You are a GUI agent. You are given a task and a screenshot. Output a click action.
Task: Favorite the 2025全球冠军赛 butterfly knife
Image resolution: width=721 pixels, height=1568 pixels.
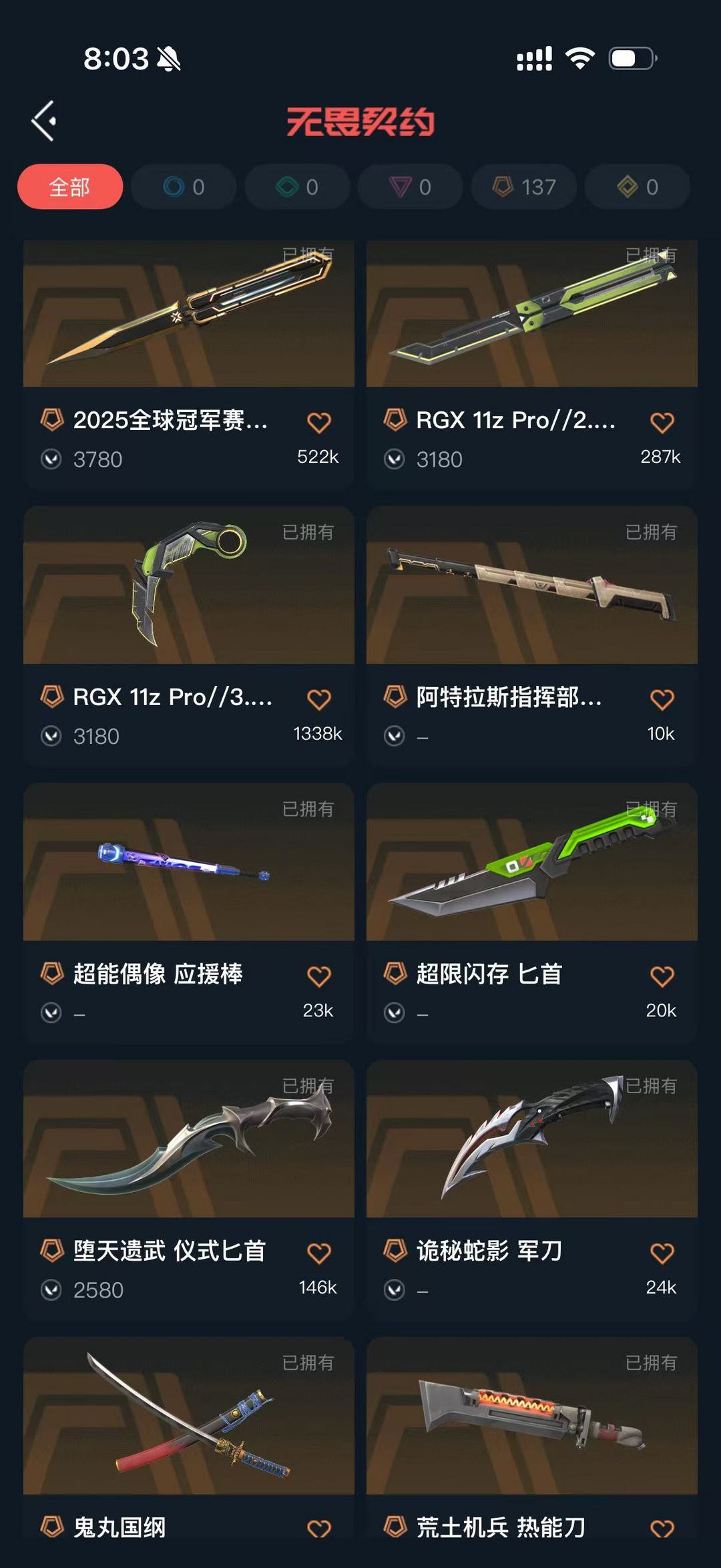click(320, 423)
